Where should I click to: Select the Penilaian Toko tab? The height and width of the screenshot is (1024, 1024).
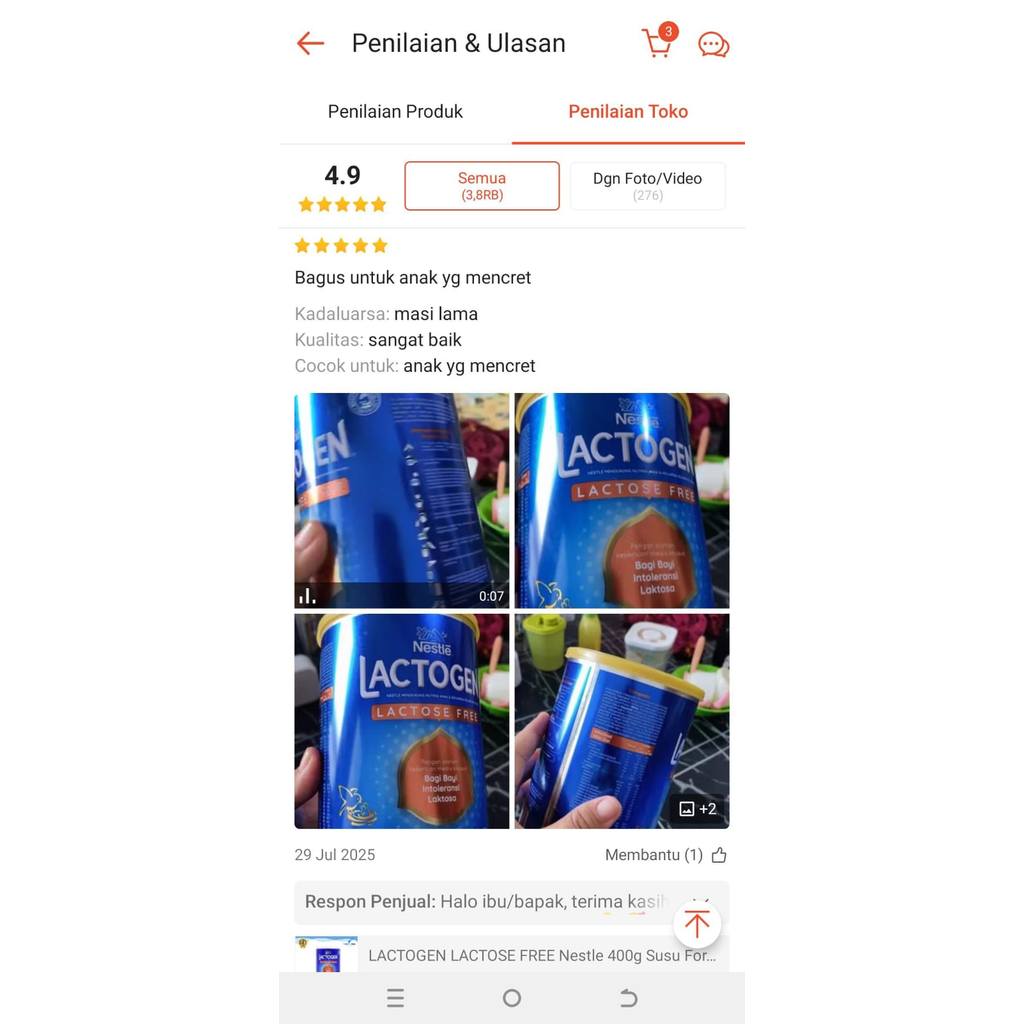pos(628,112)
